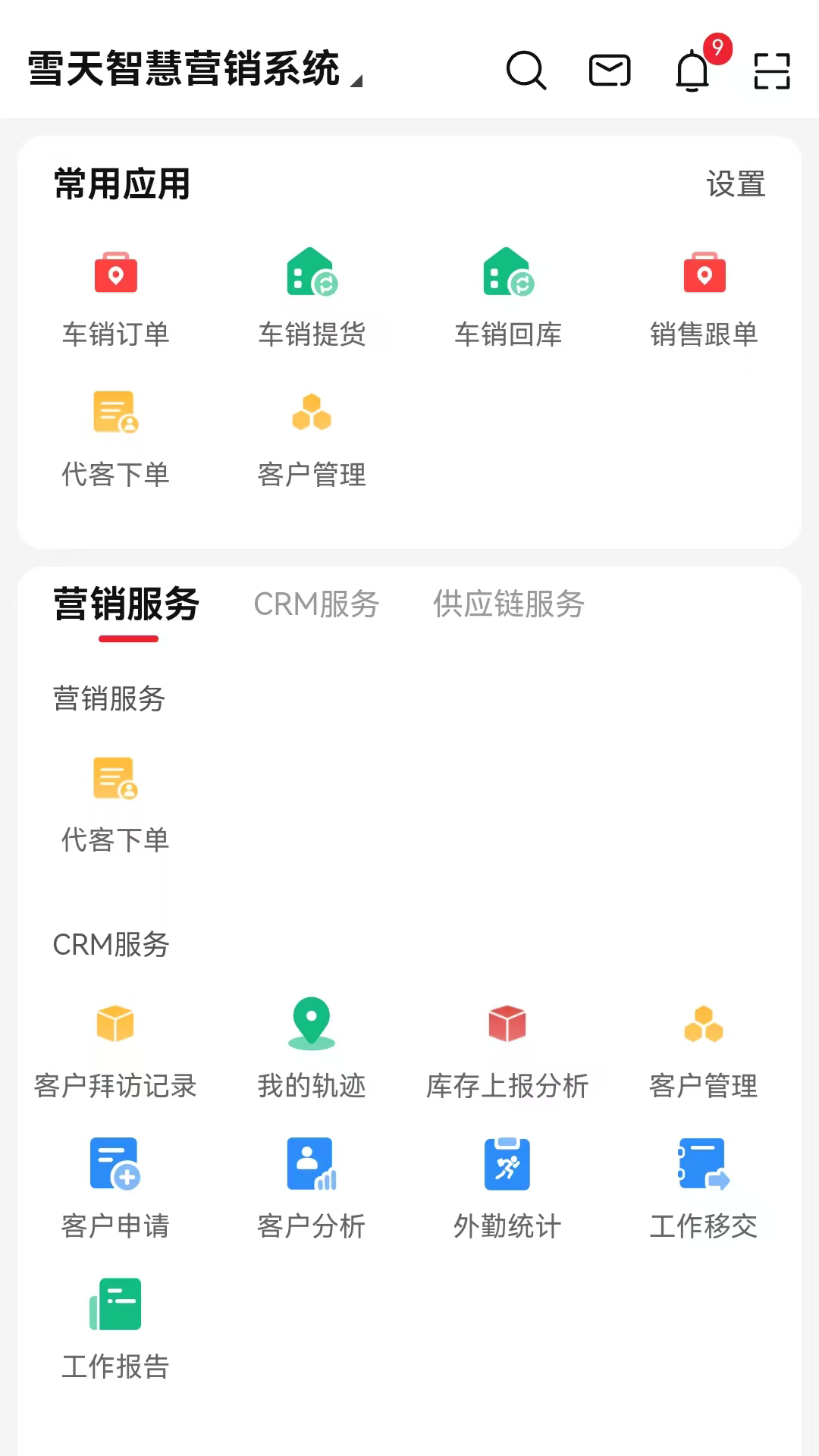Image resolution: width=819 pixels, height=1456 pixels.
Task: Open the 客户分析 function
Action: (311, 1164)
